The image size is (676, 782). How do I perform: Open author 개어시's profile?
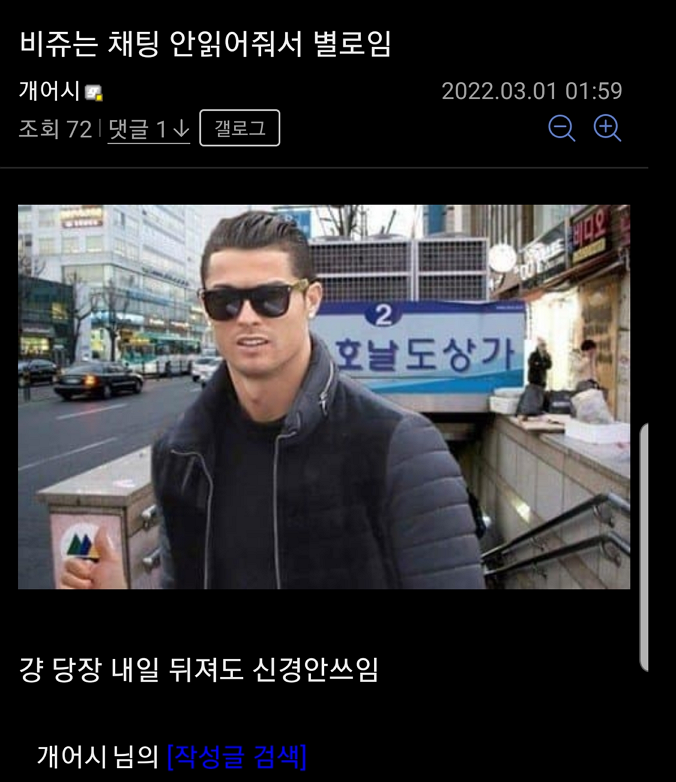coord(49,91)
